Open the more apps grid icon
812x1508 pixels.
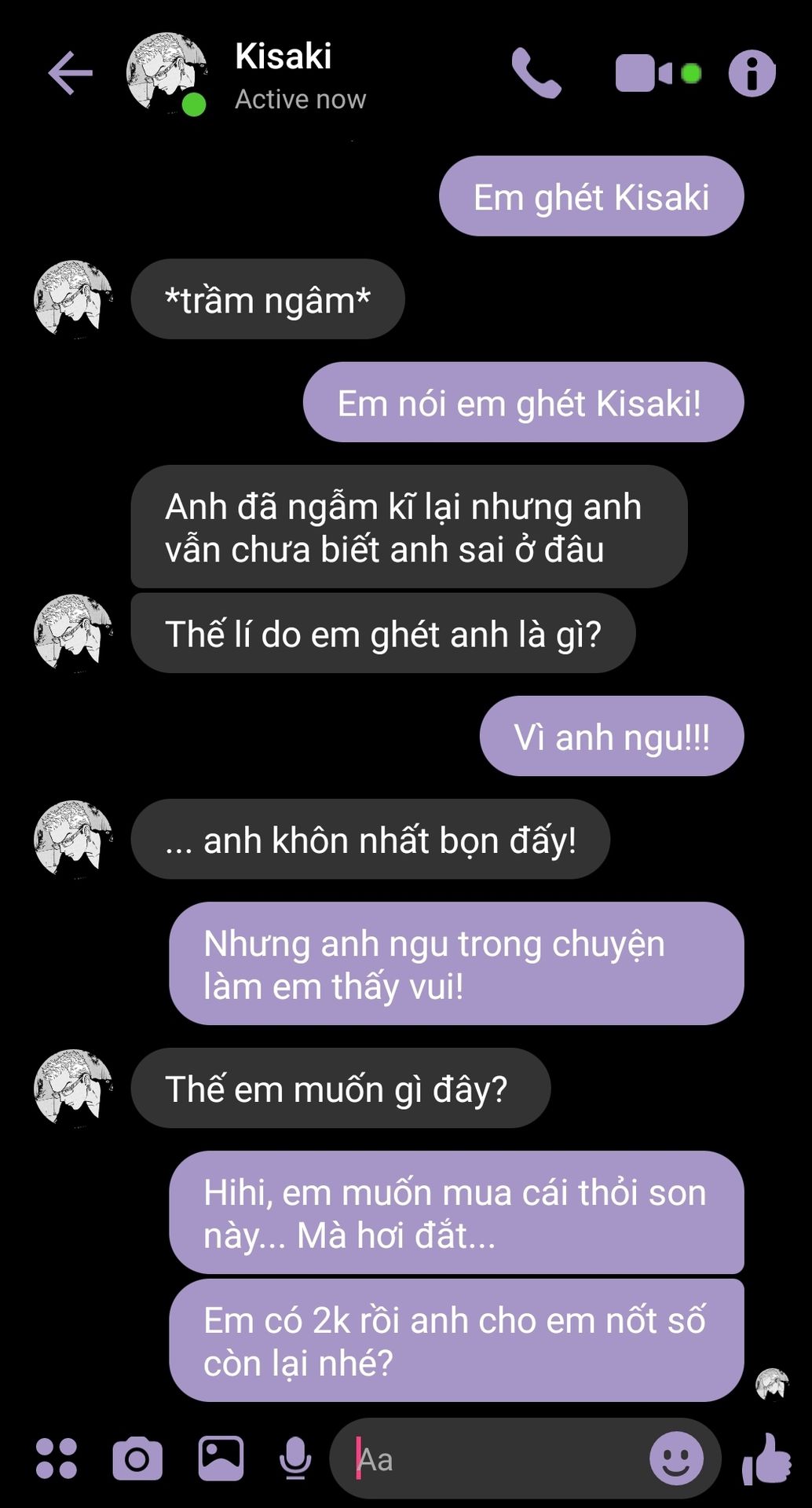(57, 1459)
